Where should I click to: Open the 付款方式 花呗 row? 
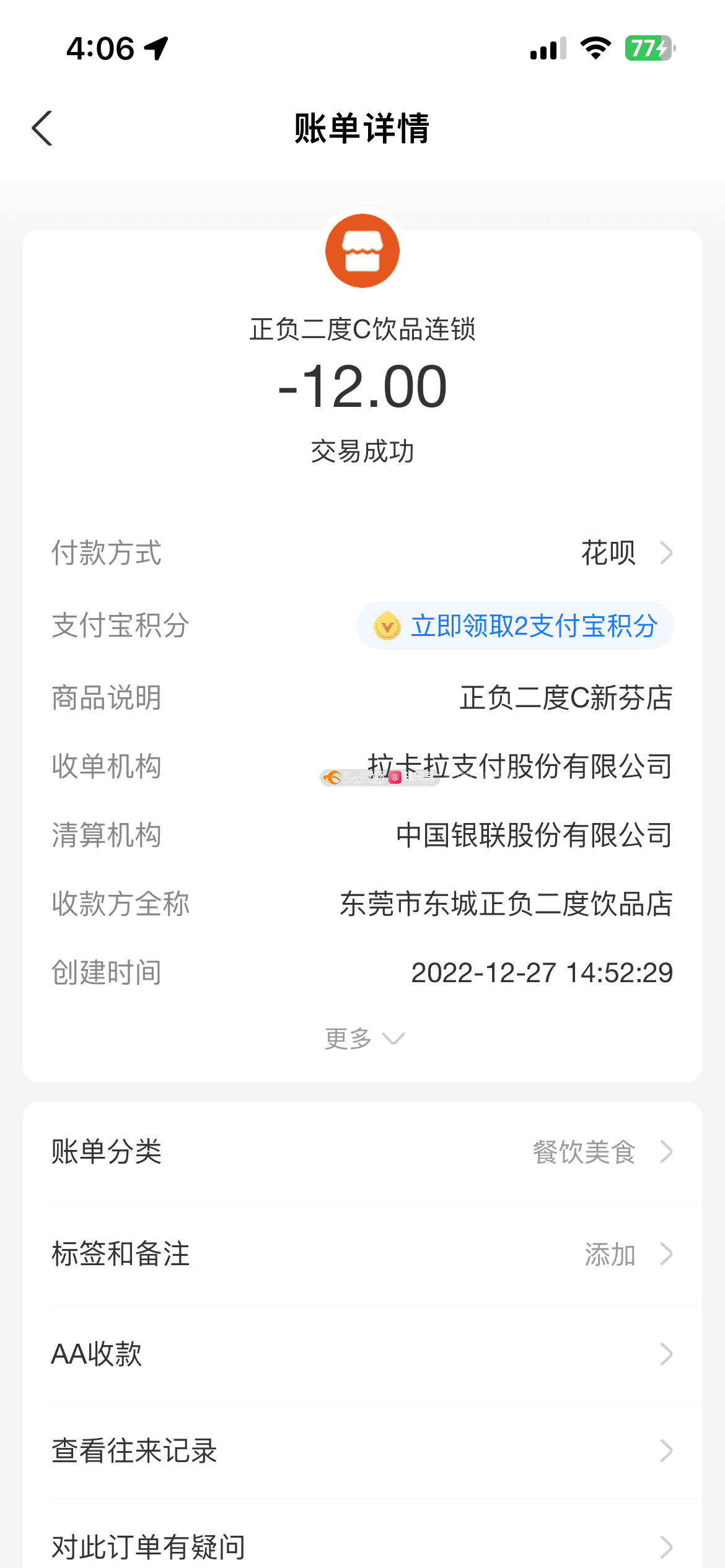362,552
